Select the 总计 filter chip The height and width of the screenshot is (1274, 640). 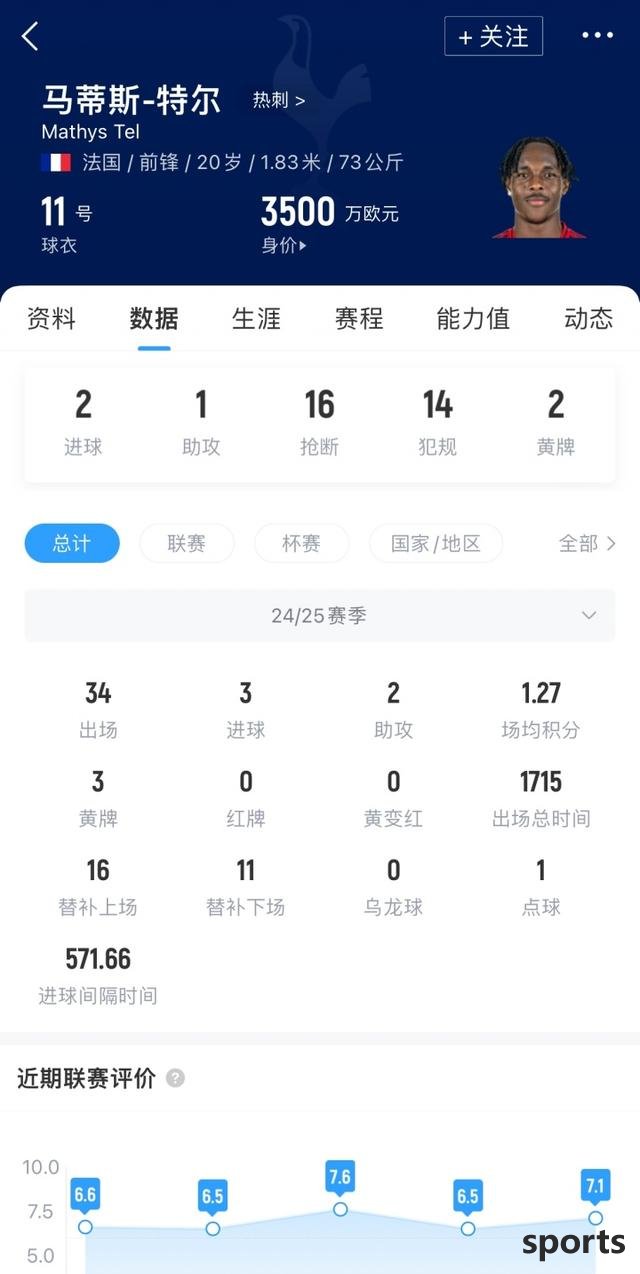tap(72, 543)
